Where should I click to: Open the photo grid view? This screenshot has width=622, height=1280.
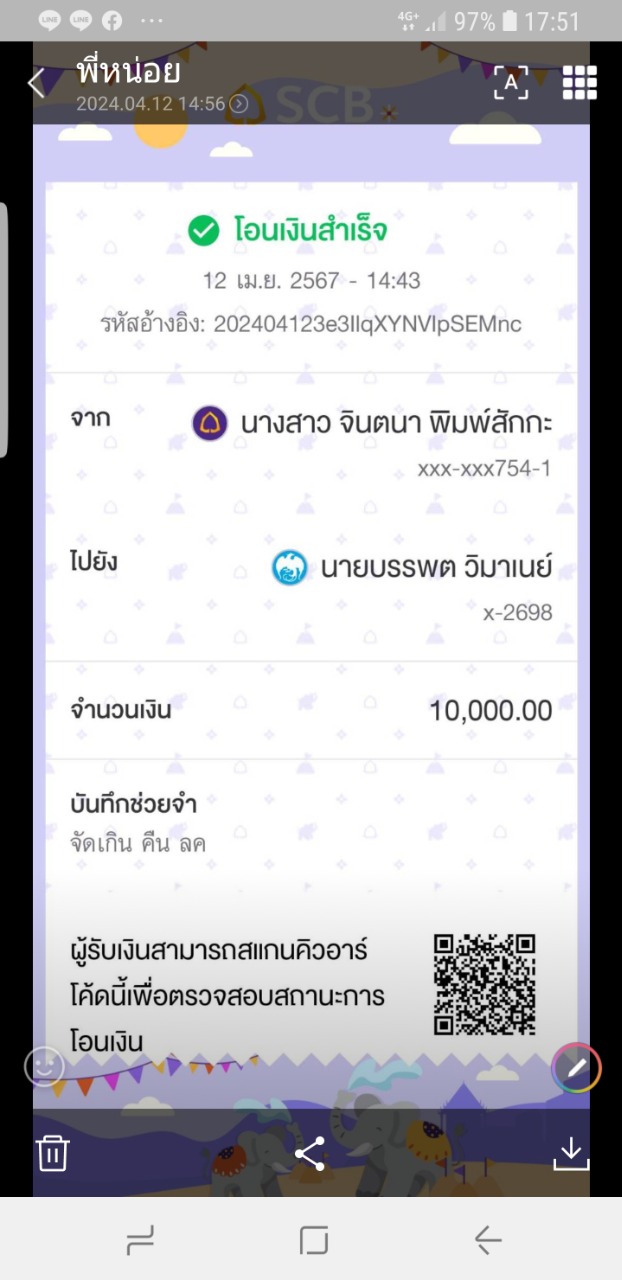(x=579, y=83)
